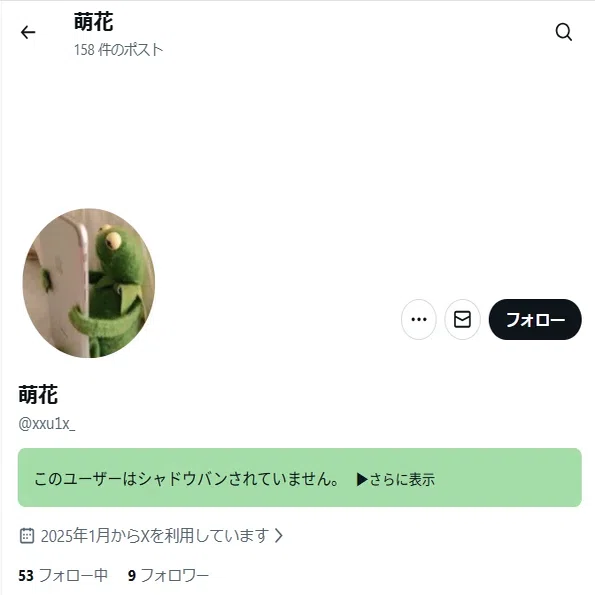
Task: Go back using the arrow icon
Action: [x=28, y=32]
